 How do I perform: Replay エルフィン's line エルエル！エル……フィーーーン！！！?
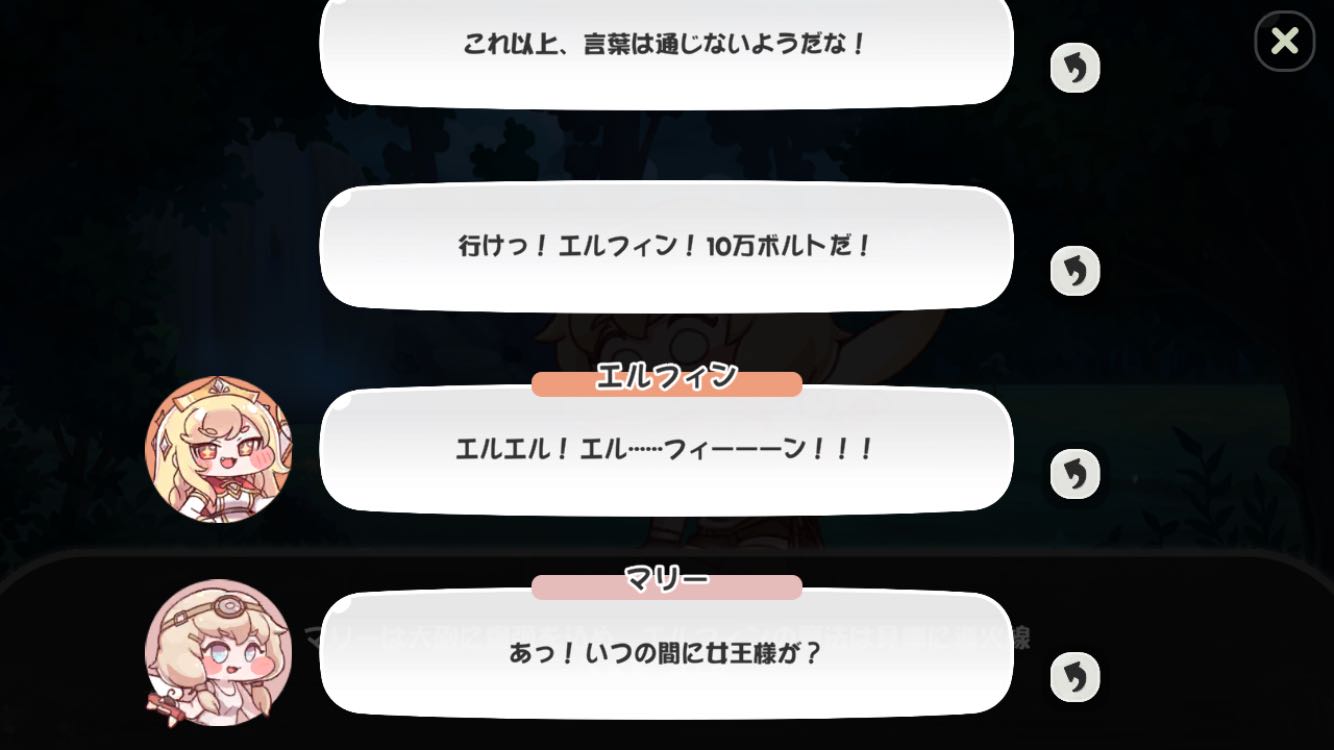point(1075,474)
